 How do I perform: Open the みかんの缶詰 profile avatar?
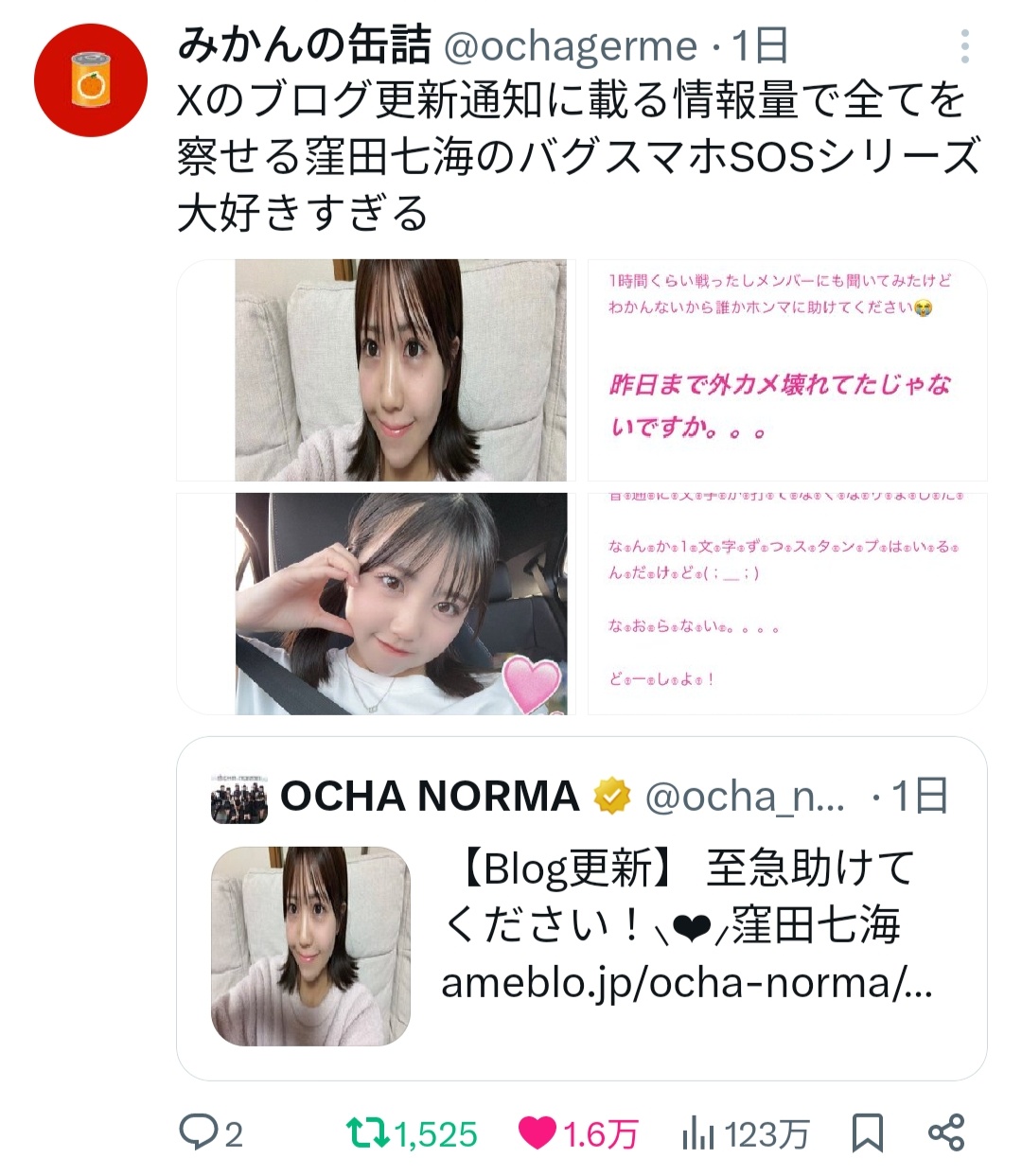pos(90,79)
